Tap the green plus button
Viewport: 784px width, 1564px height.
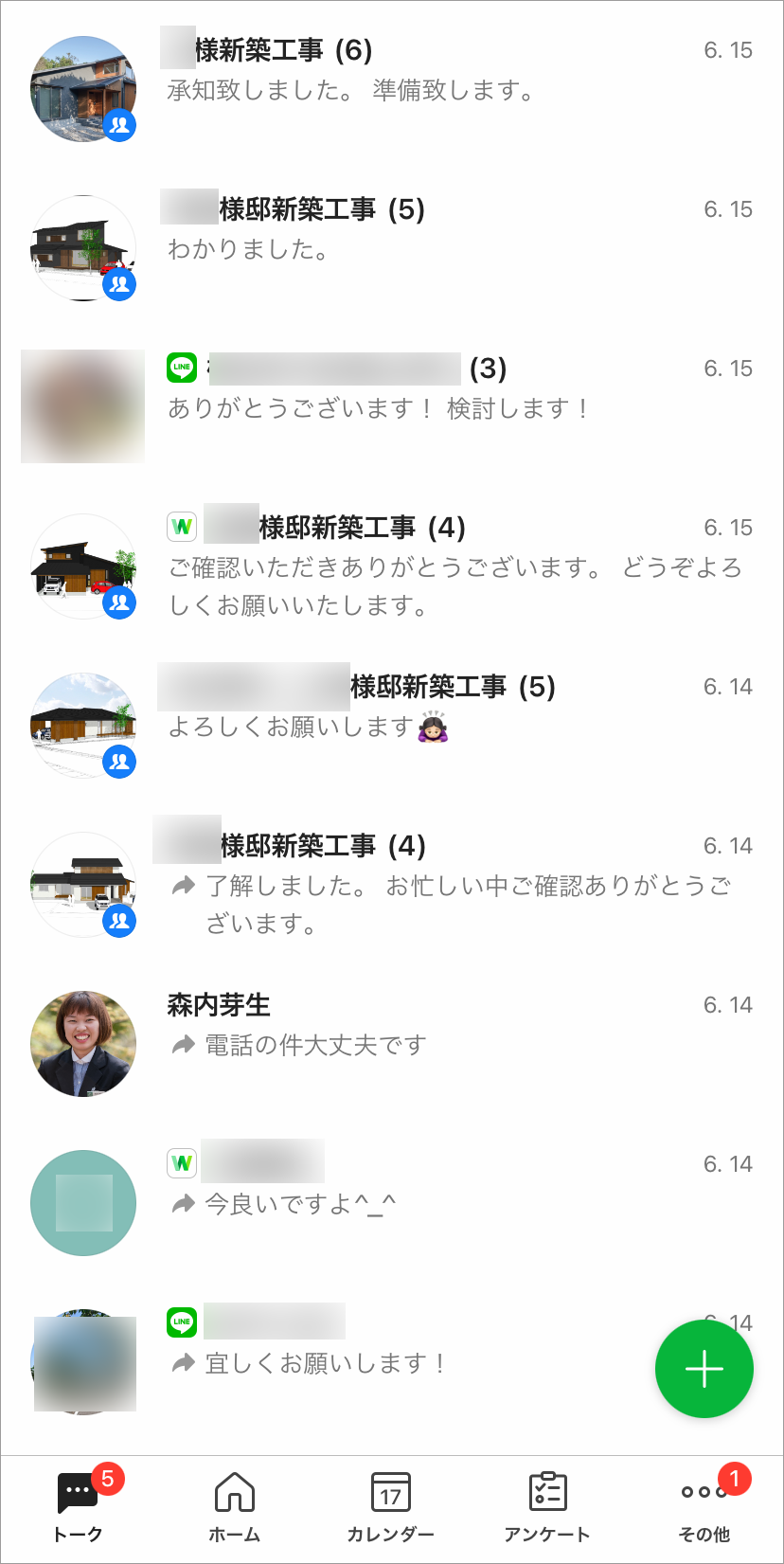pyautogui.click(x=704, y=1369)
